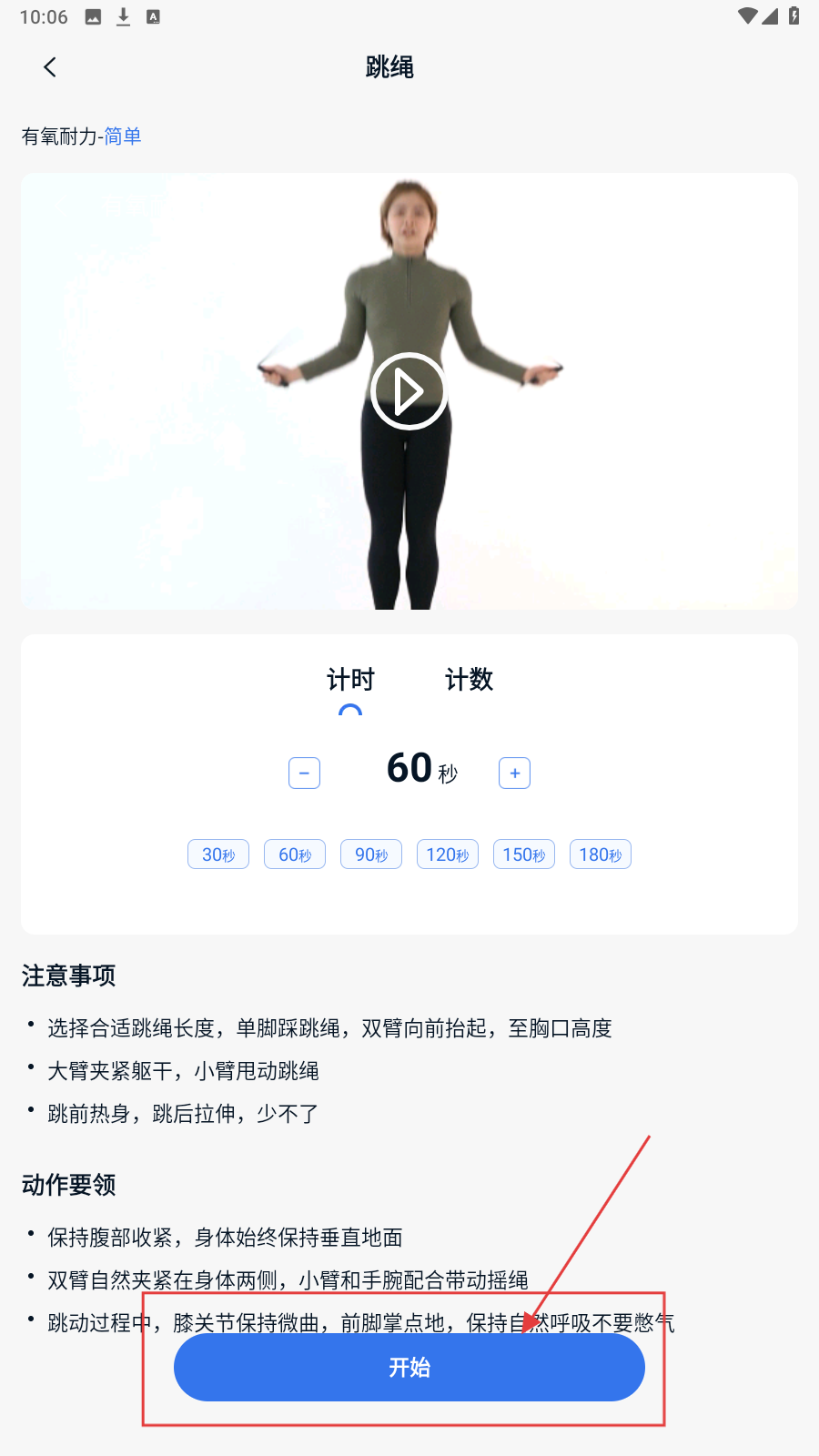Choose the 60秒 duration chip
819x1456 pixels.
(x=295, y=854)
